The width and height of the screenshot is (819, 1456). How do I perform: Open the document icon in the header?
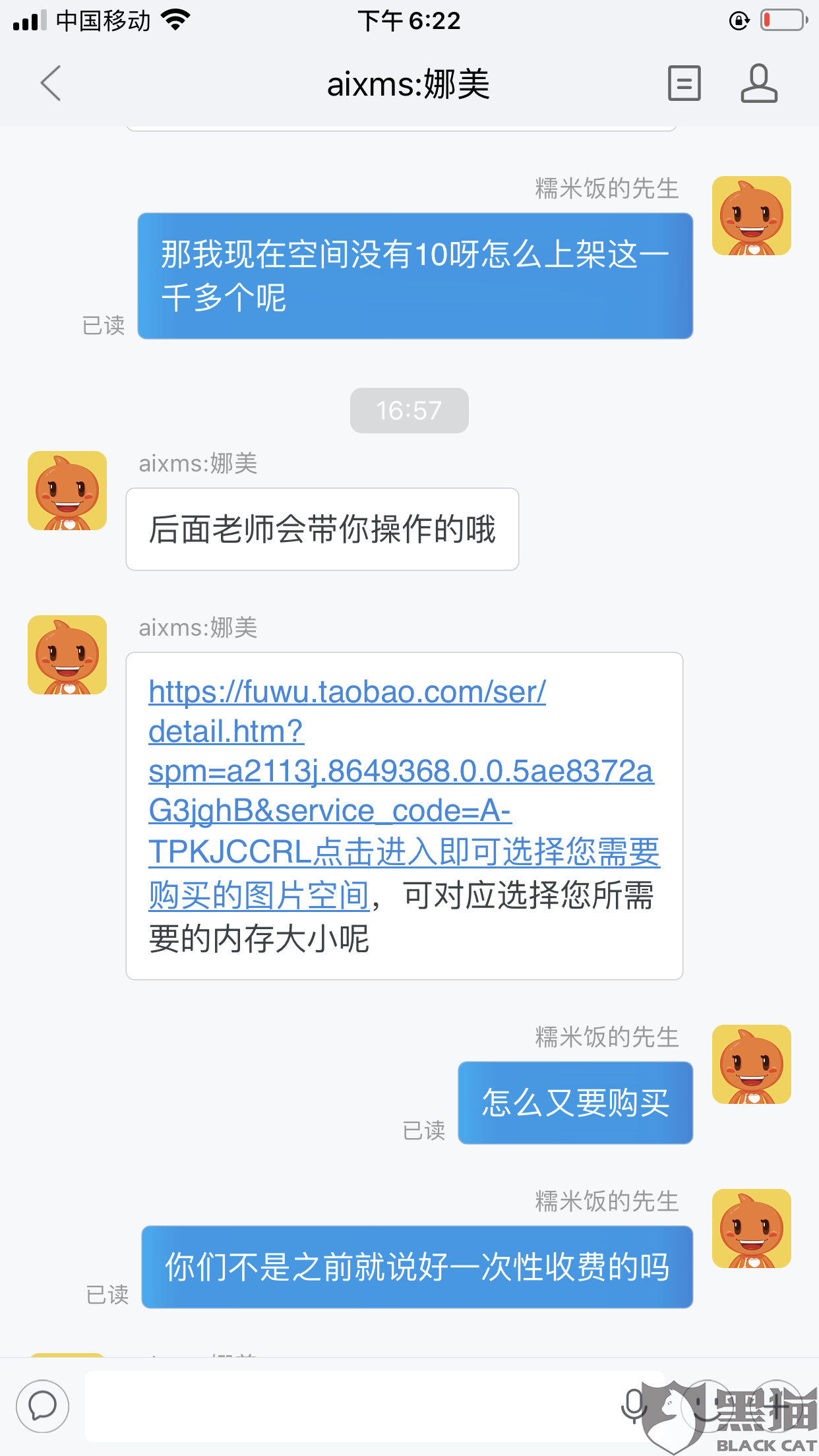[684, 83]
